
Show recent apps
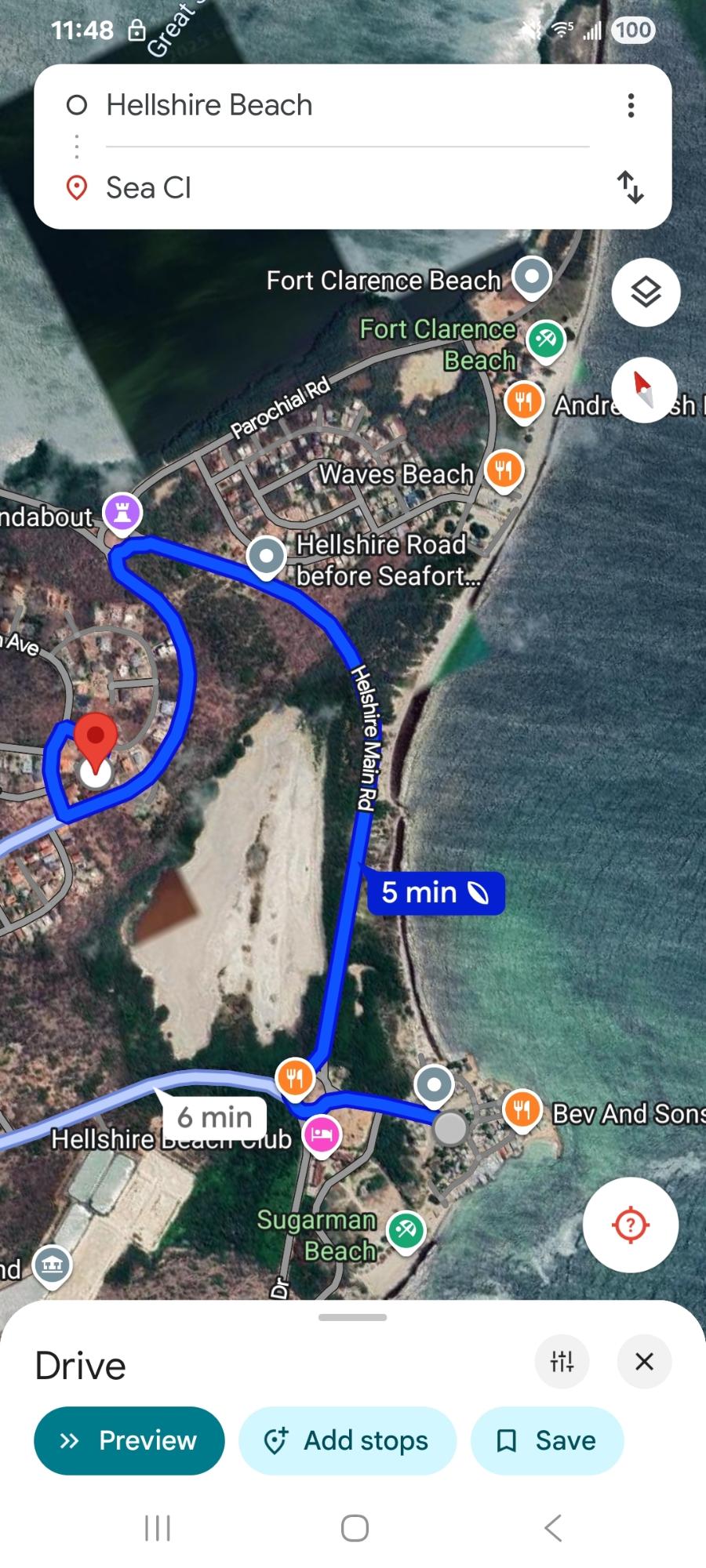pos(158,1528)
